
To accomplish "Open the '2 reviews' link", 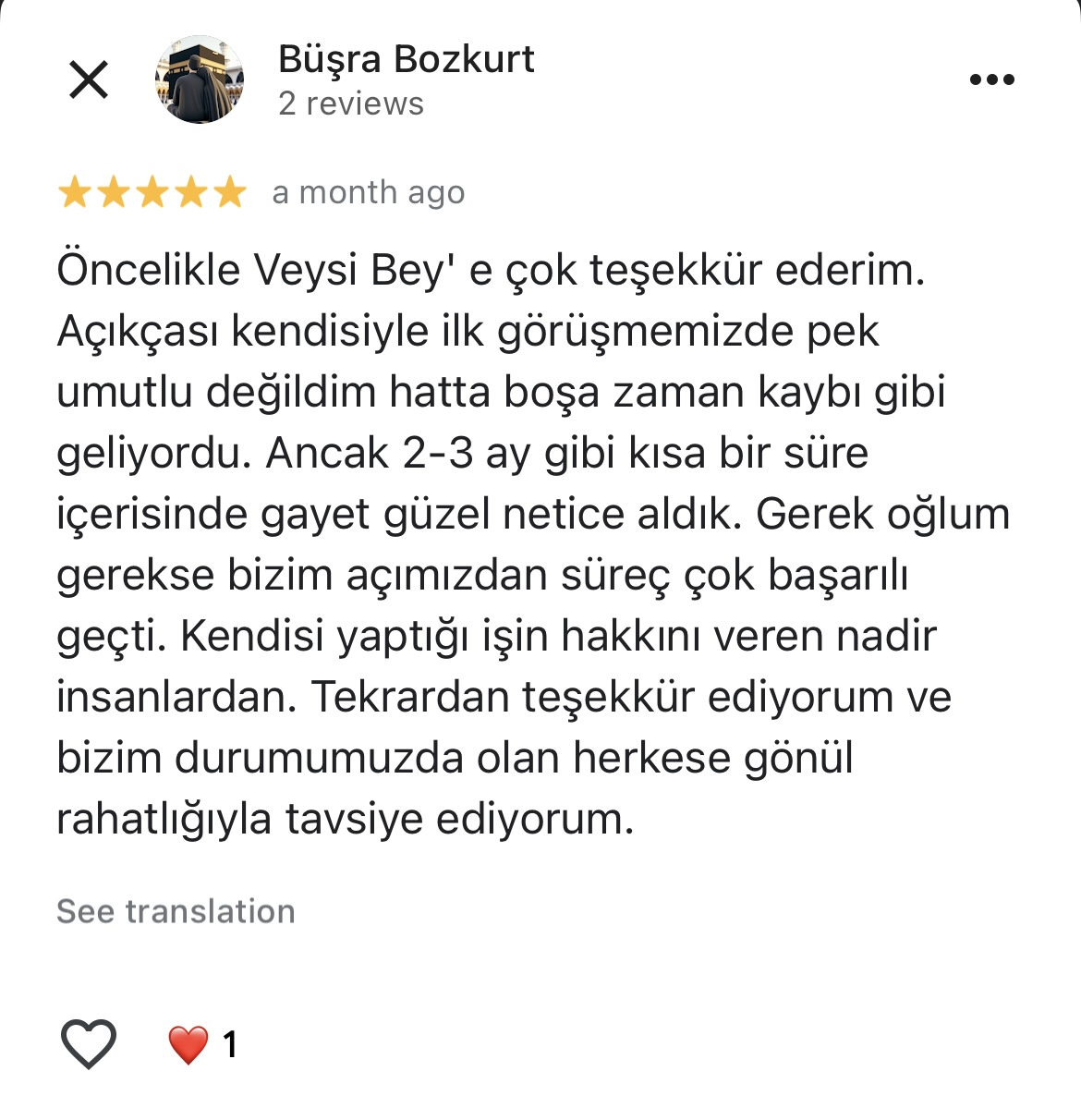I will coord(349,103).
